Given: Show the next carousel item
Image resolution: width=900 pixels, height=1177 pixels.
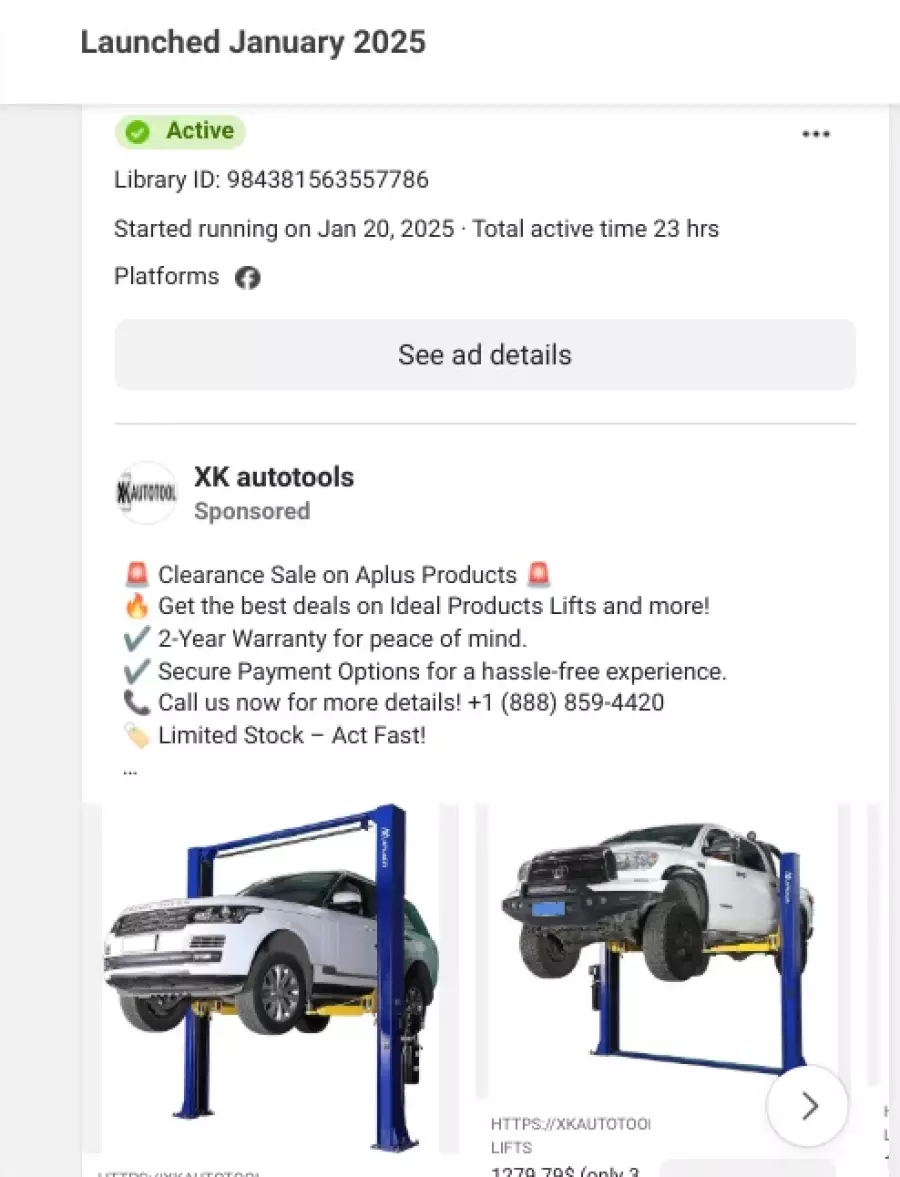Looking at the screenshot, I should tap(807, 1105).
